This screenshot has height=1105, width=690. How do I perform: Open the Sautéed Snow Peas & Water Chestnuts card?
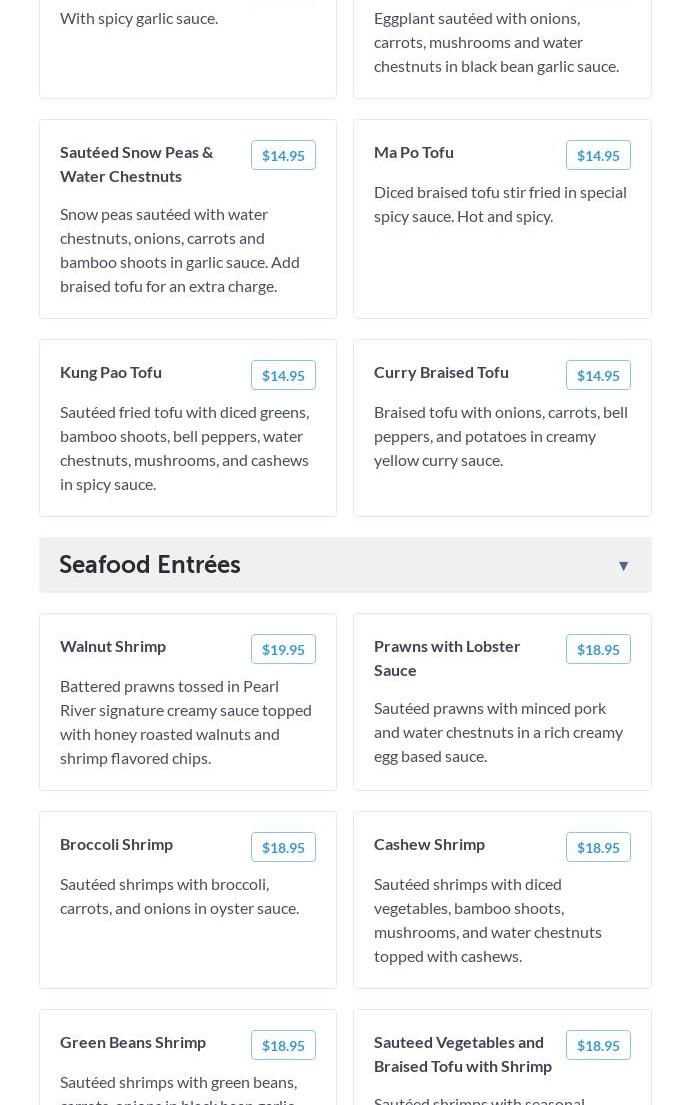[187, 219]
